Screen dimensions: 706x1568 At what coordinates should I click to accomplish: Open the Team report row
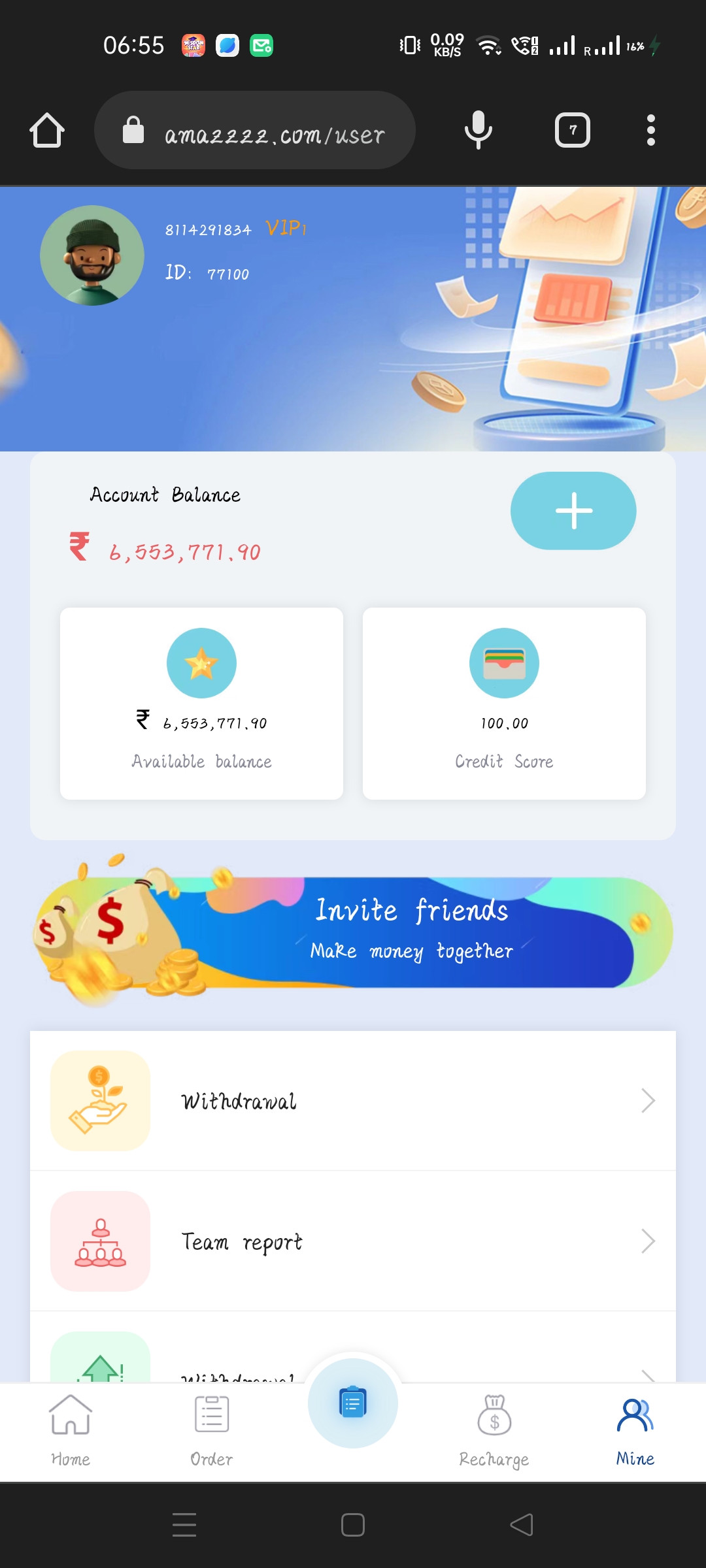point(353,1241)
